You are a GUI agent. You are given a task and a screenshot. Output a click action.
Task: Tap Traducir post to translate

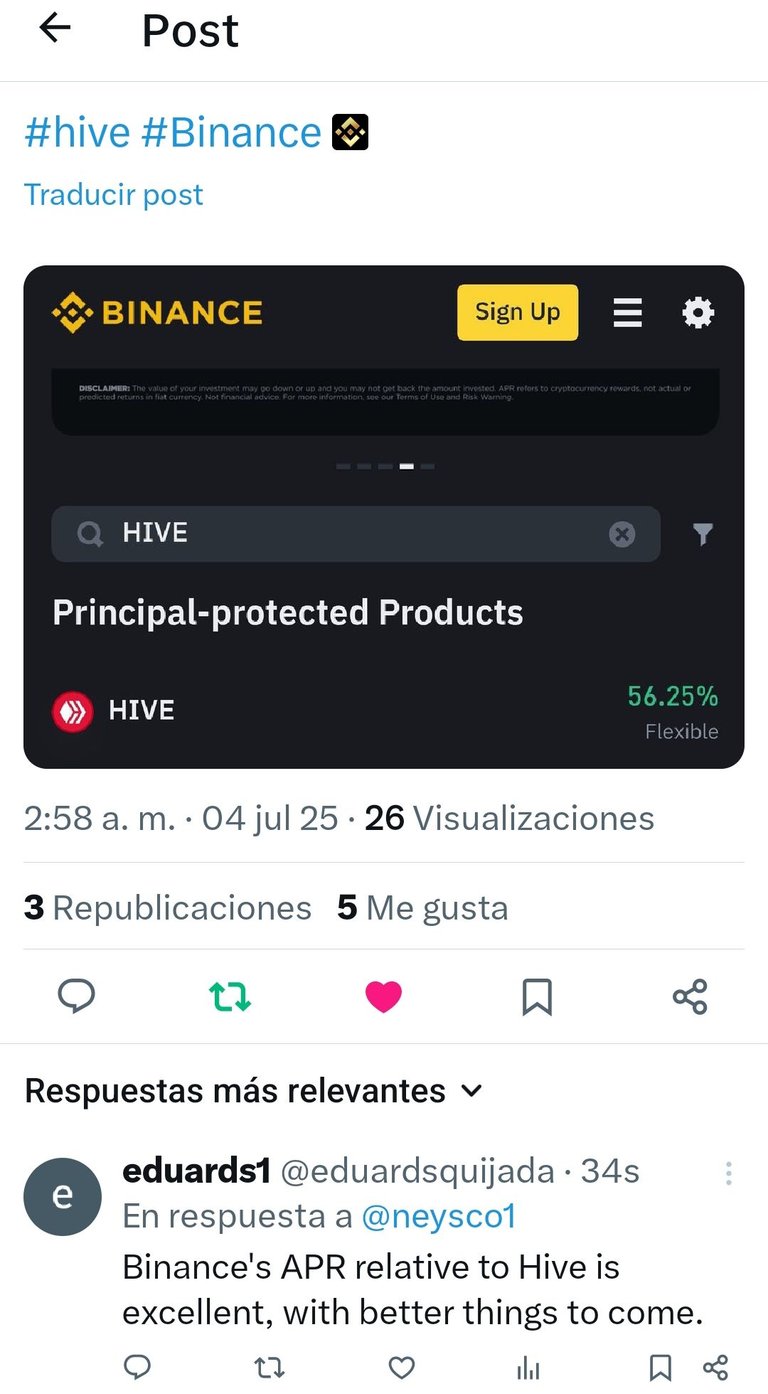point(113,194)
